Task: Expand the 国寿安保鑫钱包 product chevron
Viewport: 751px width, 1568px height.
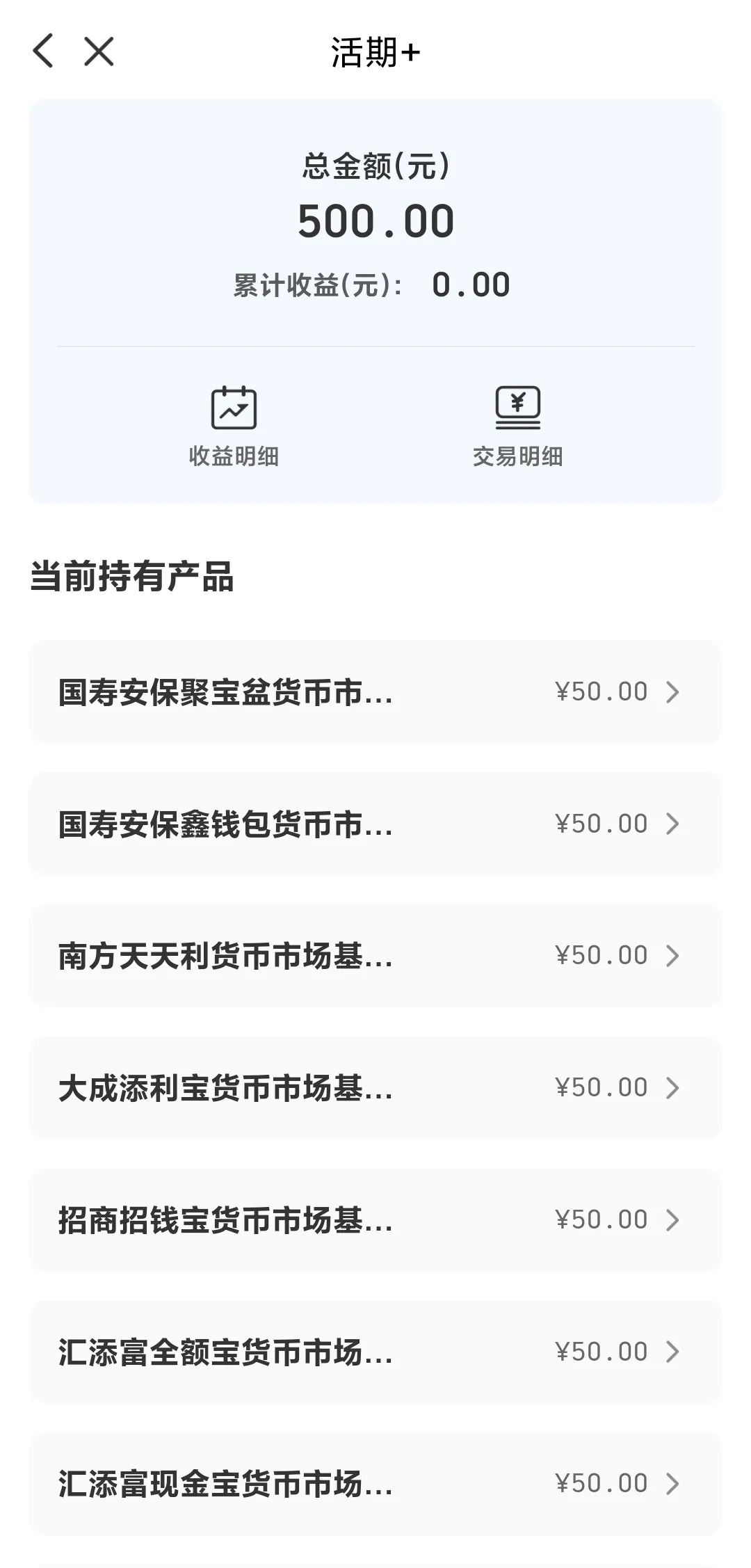Action: point(672,823)
